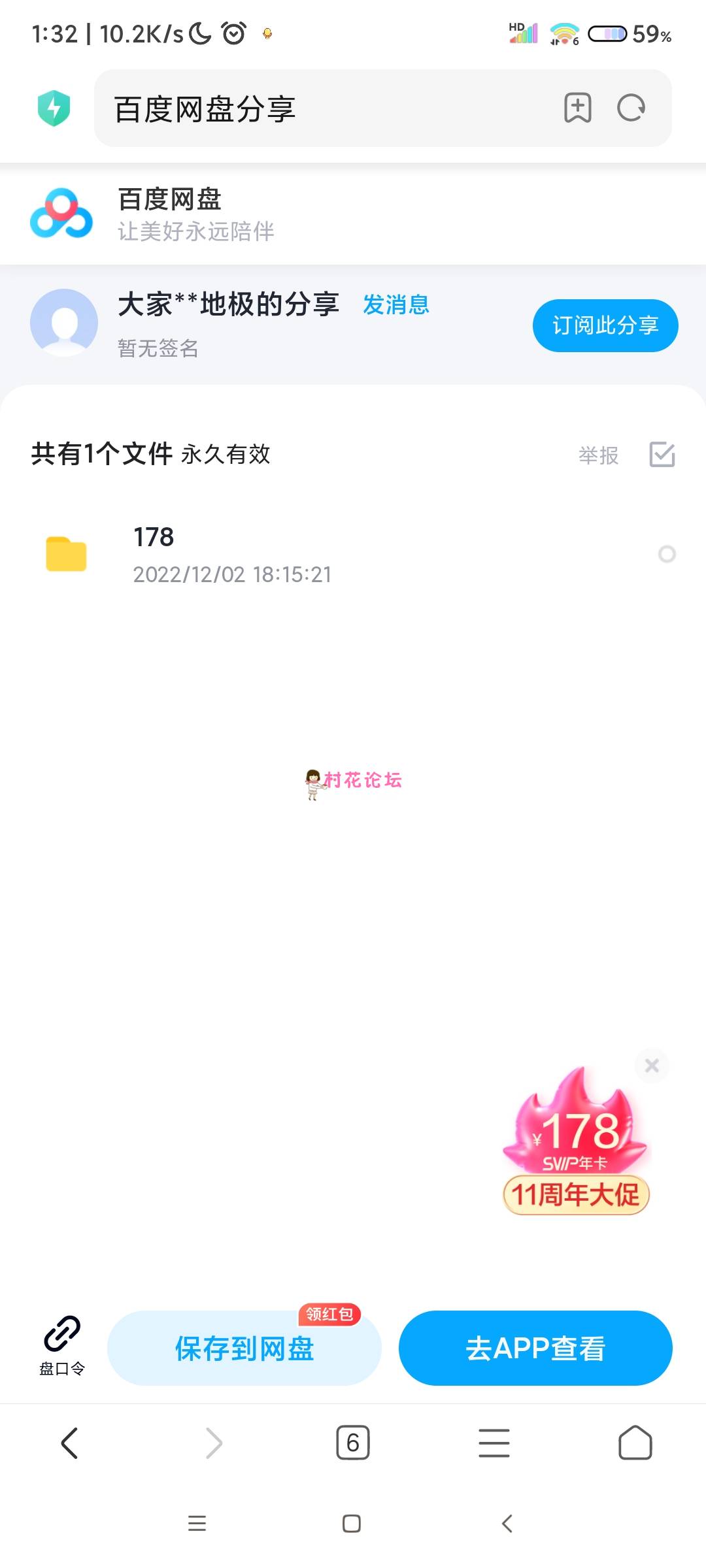Viewport: 706px width, 1568px height.
Task: Reload the page with the refresh icon
Action: coord(631,108)
